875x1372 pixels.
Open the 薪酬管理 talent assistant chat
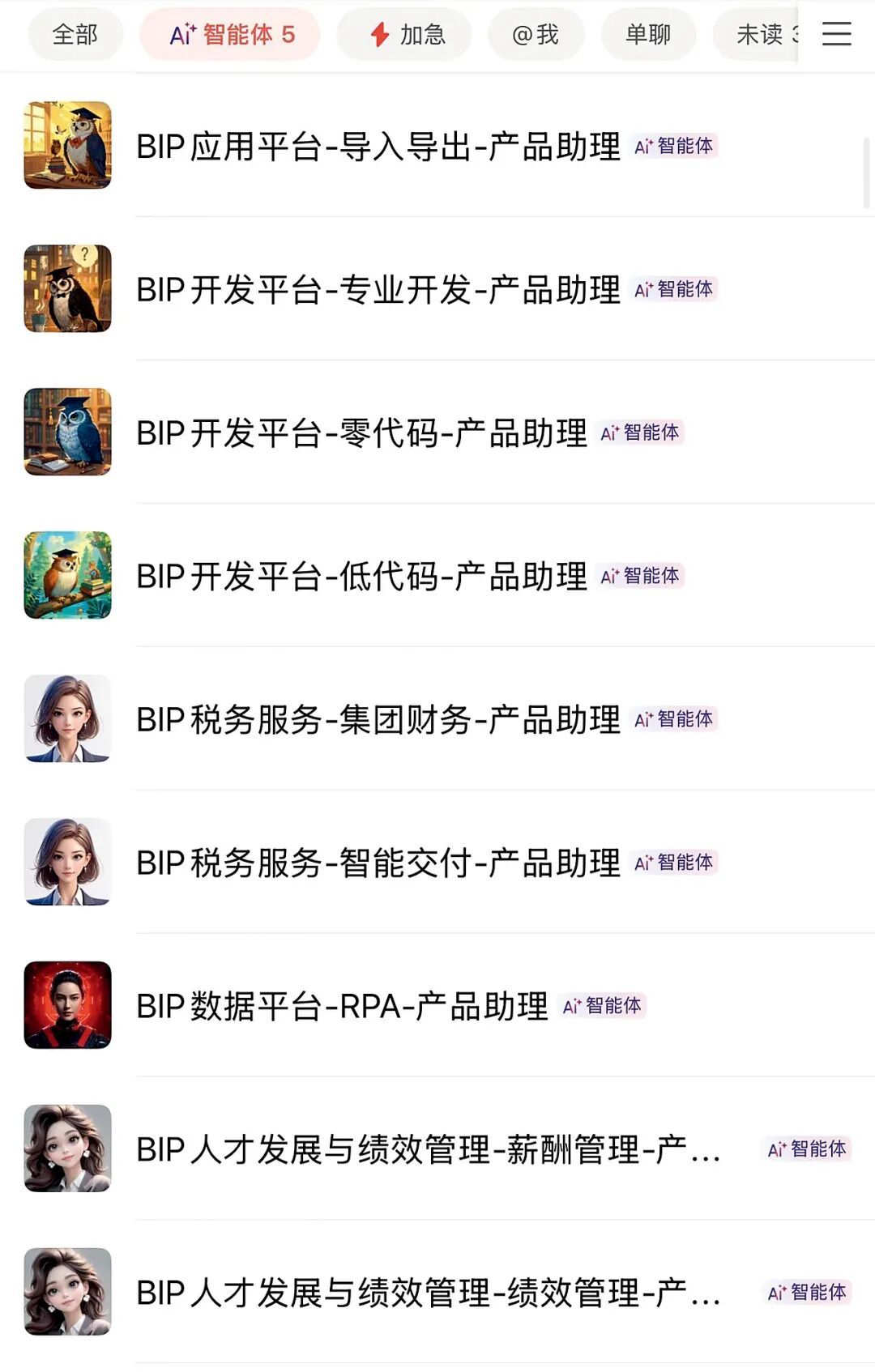pyautogui.click(x=437, y=1149)
